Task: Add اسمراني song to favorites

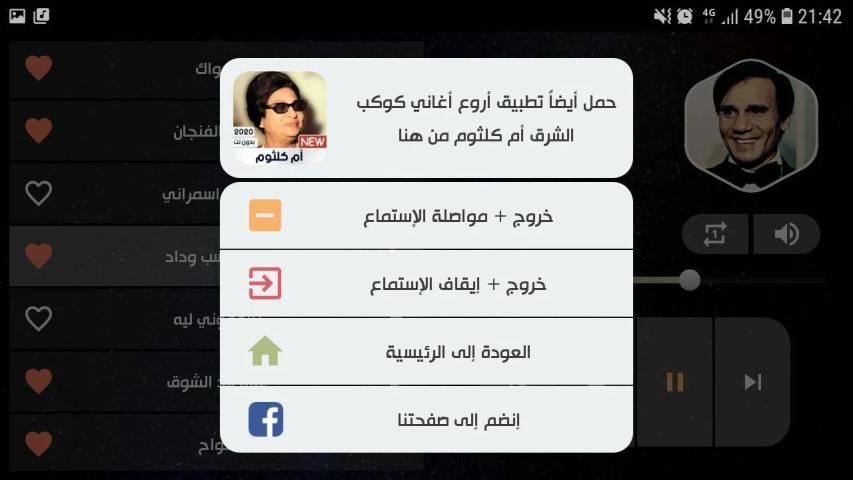Action: [x=38, y=193]
